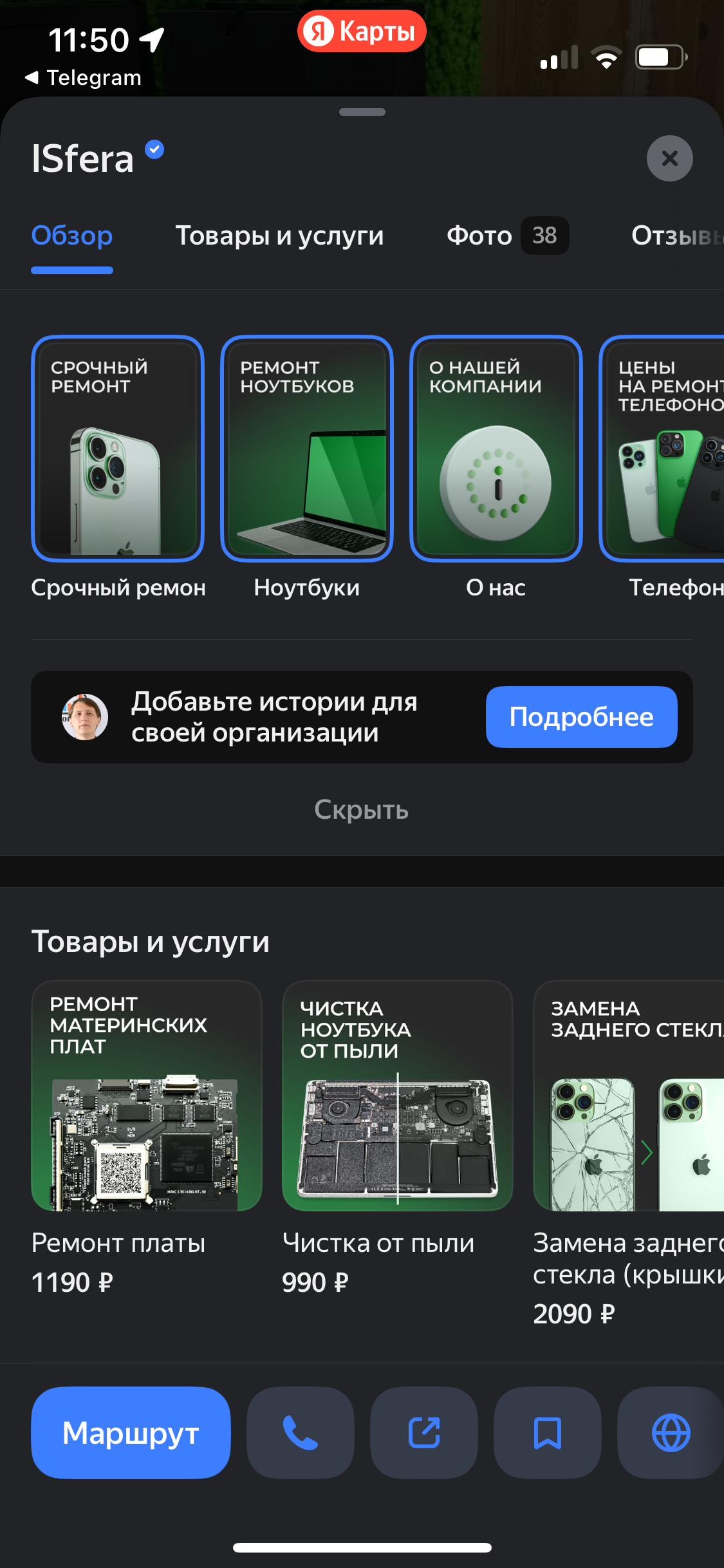This screenshot has height=1568, width=724.
Task: Open the Отзывы tab
Action: click(676, 236)
